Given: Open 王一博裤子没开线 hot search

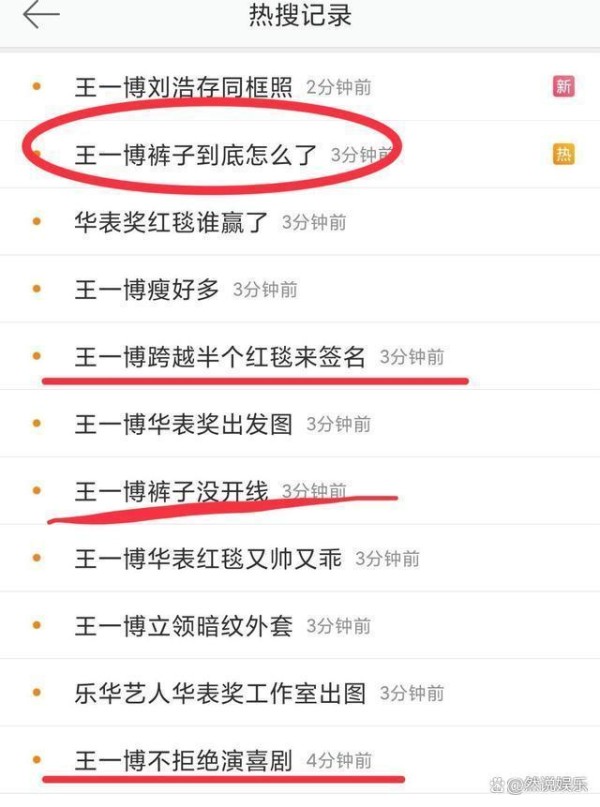Looking at the screenshot, I should pyautogui.click(x=171, y=492).
